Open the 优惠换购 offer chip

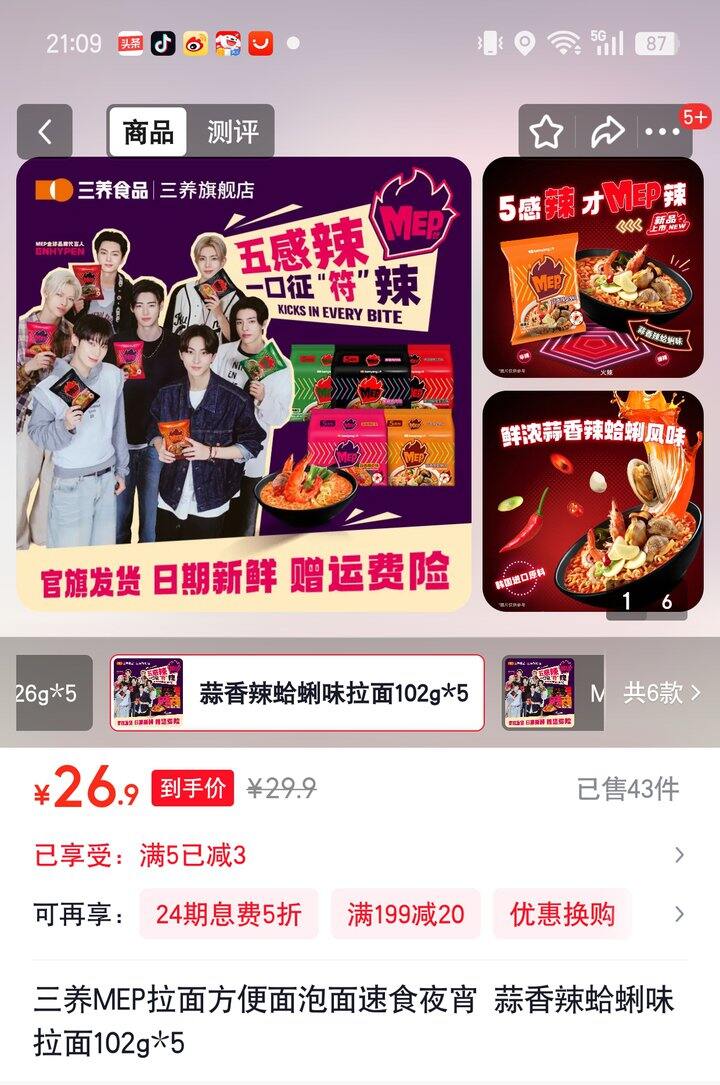[x=562, y=914]
